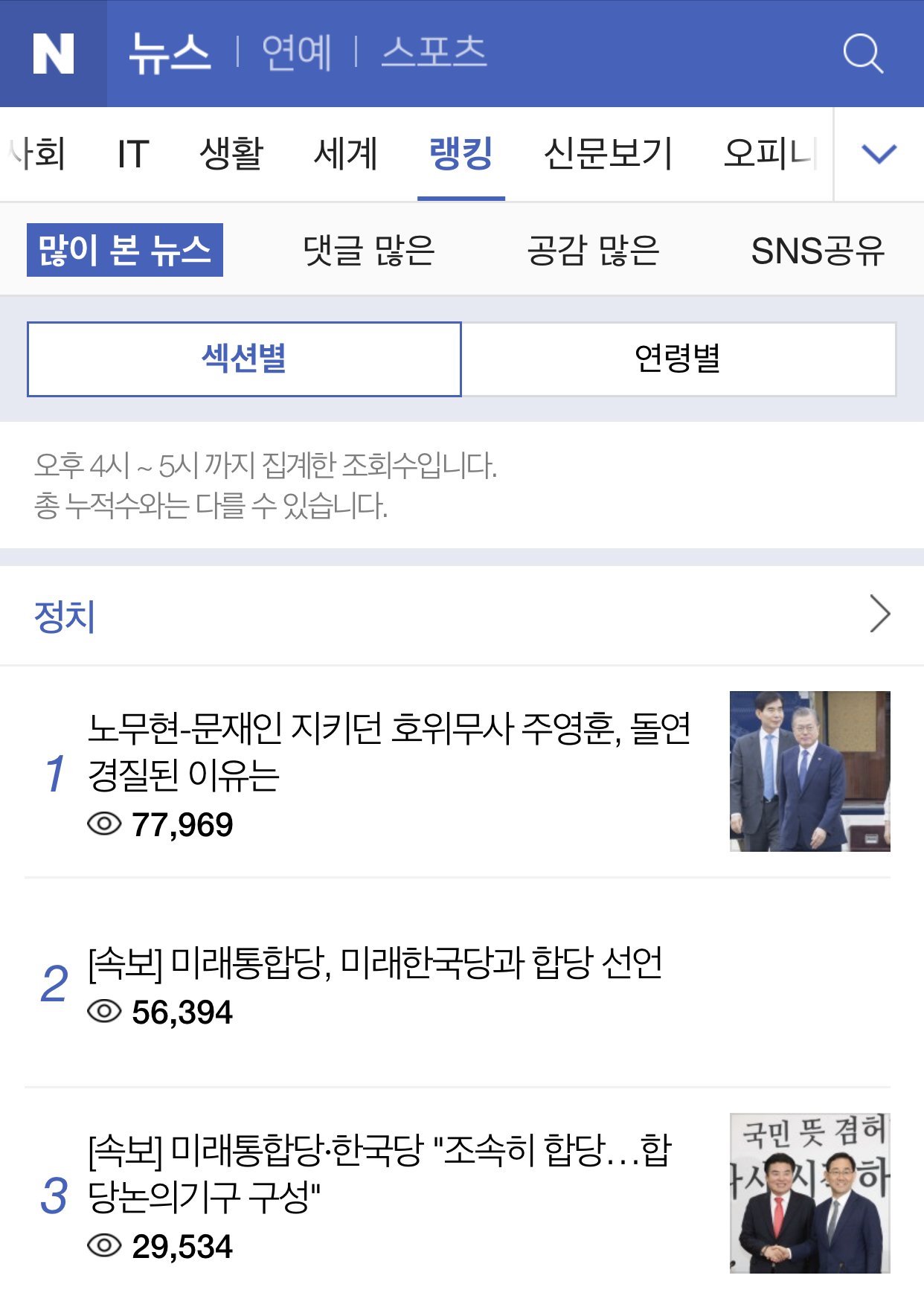Select the 공감 많은 ranking filter
Screen dimensions: 924x1316
(593, 251)
